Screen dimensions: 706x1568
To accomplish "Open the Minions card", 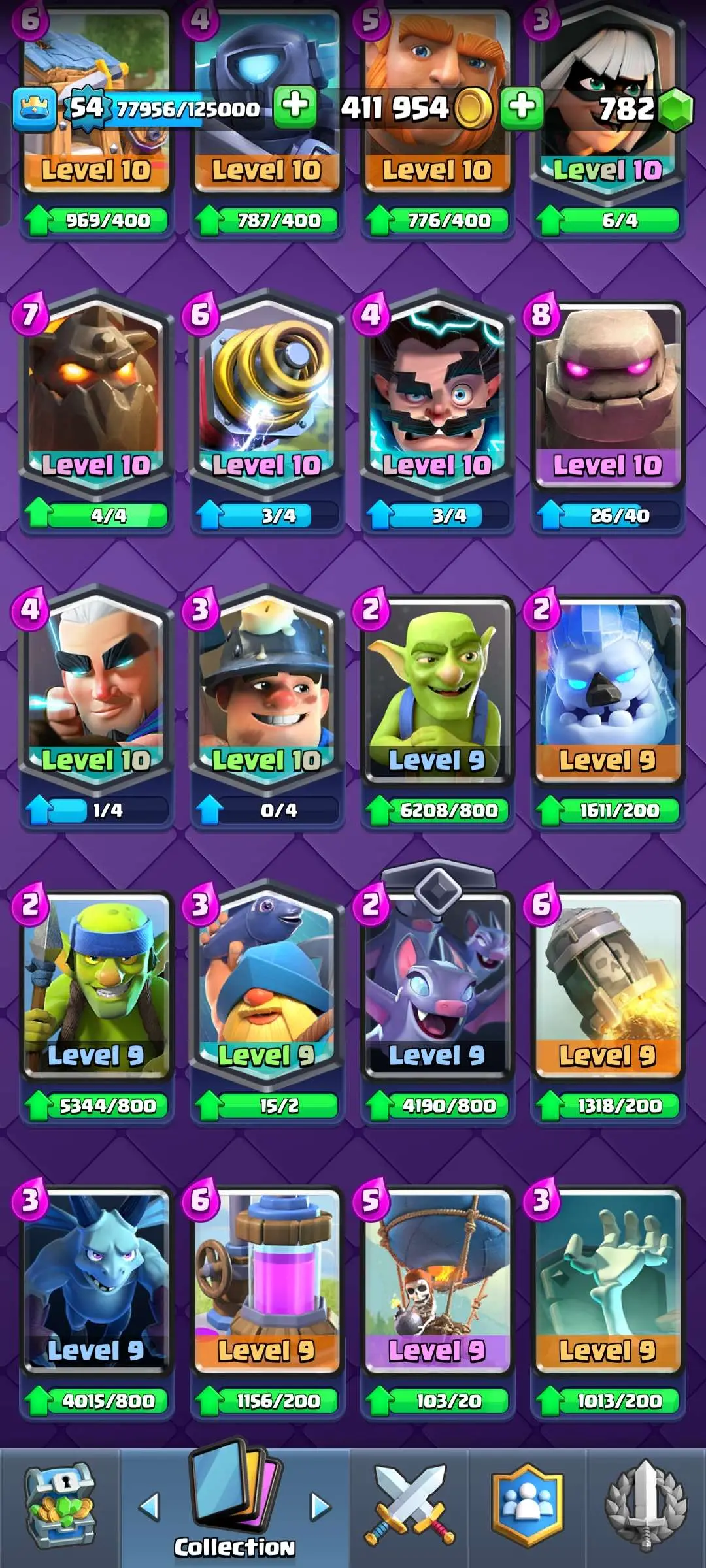I will tap(97, 1277).
